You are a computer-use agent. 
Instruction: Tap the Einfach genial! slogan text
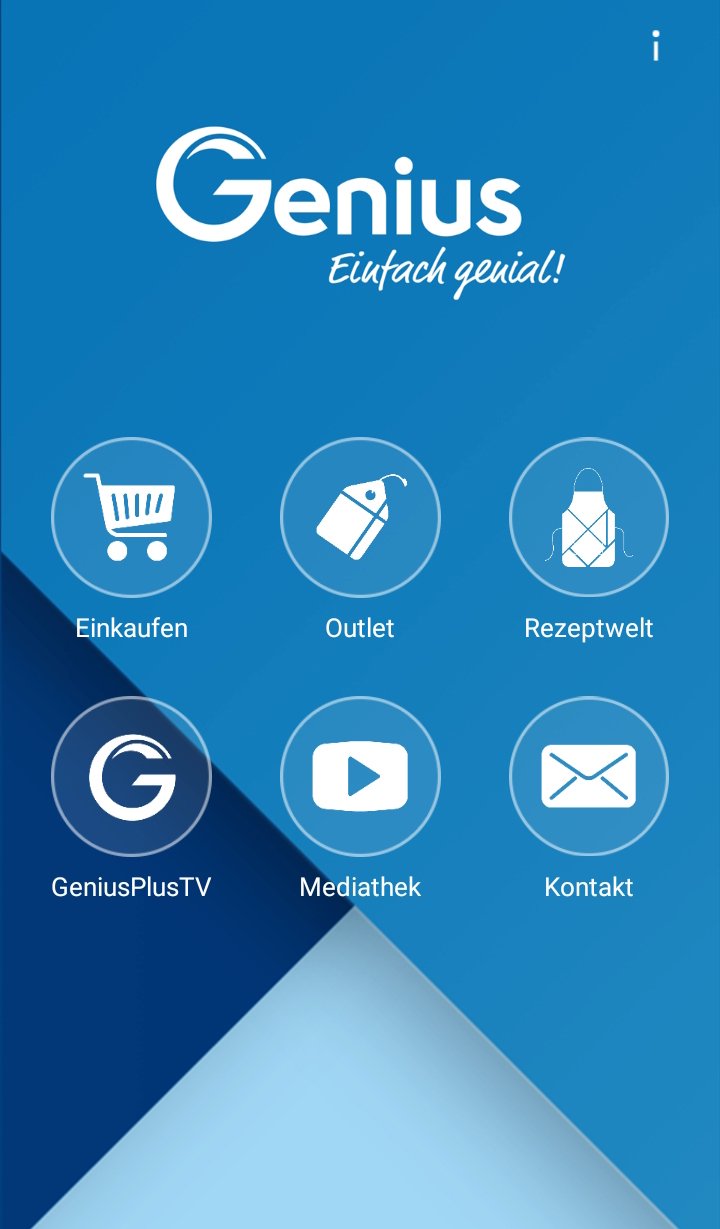447,268
